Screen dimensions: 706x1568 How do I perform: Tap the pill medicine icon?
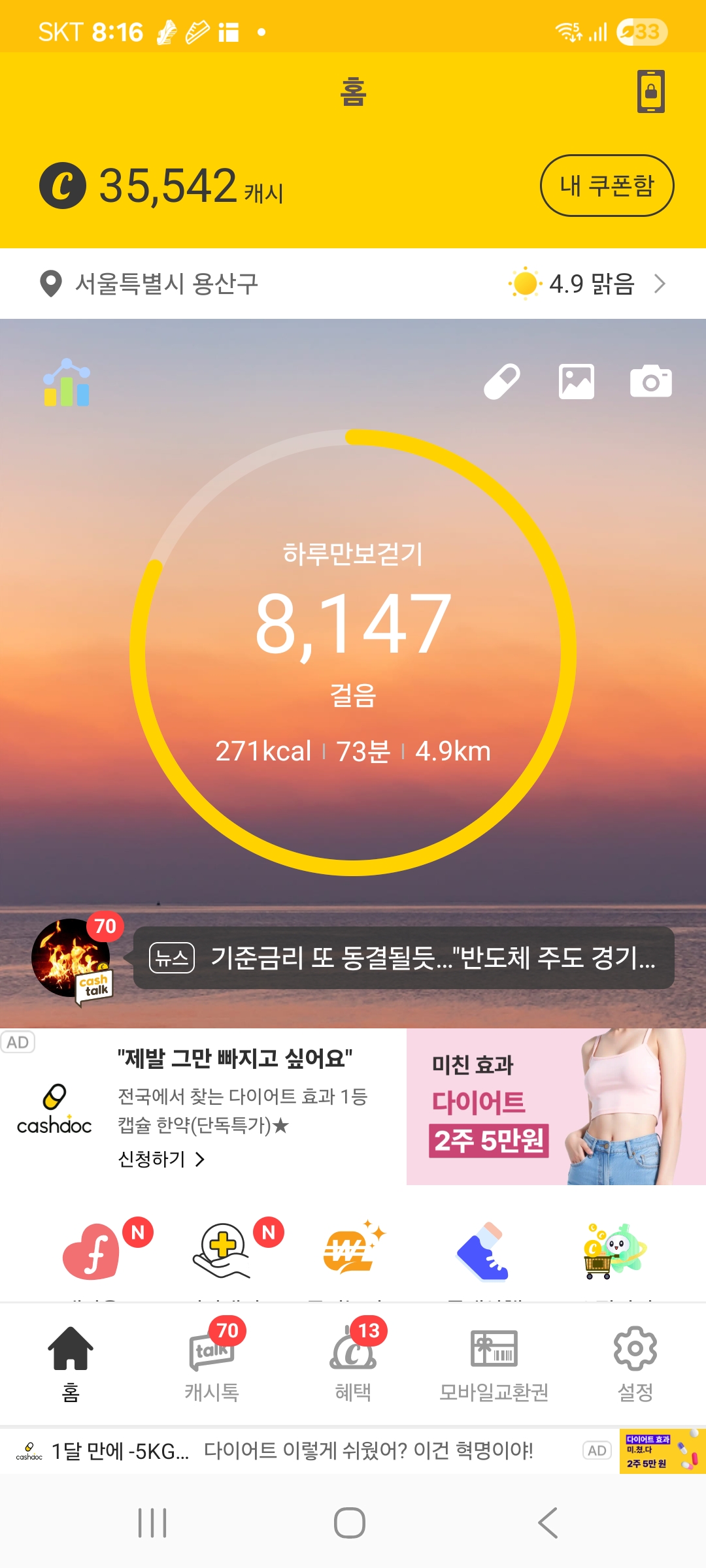[x=501, y=382]
